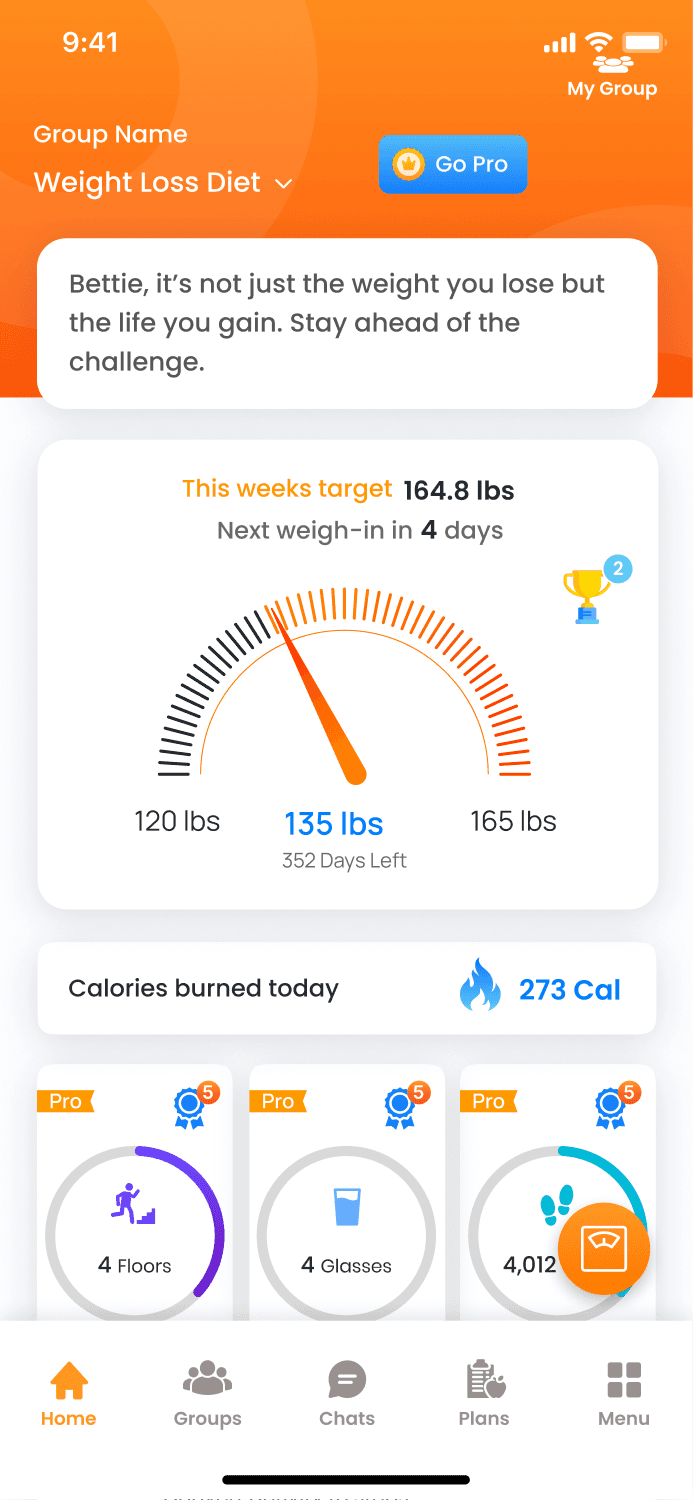Open the Menu tab
The image size is (693, 1500).
click(624, 1394)
